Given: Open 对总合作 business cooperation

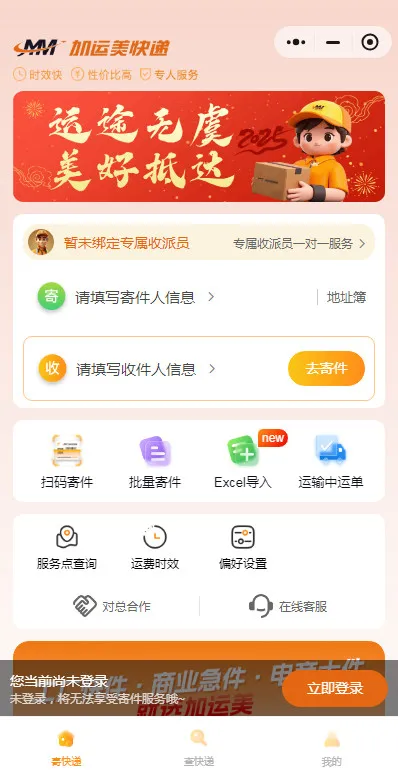Looking at the screenshot, I should [x=112, y=606].
